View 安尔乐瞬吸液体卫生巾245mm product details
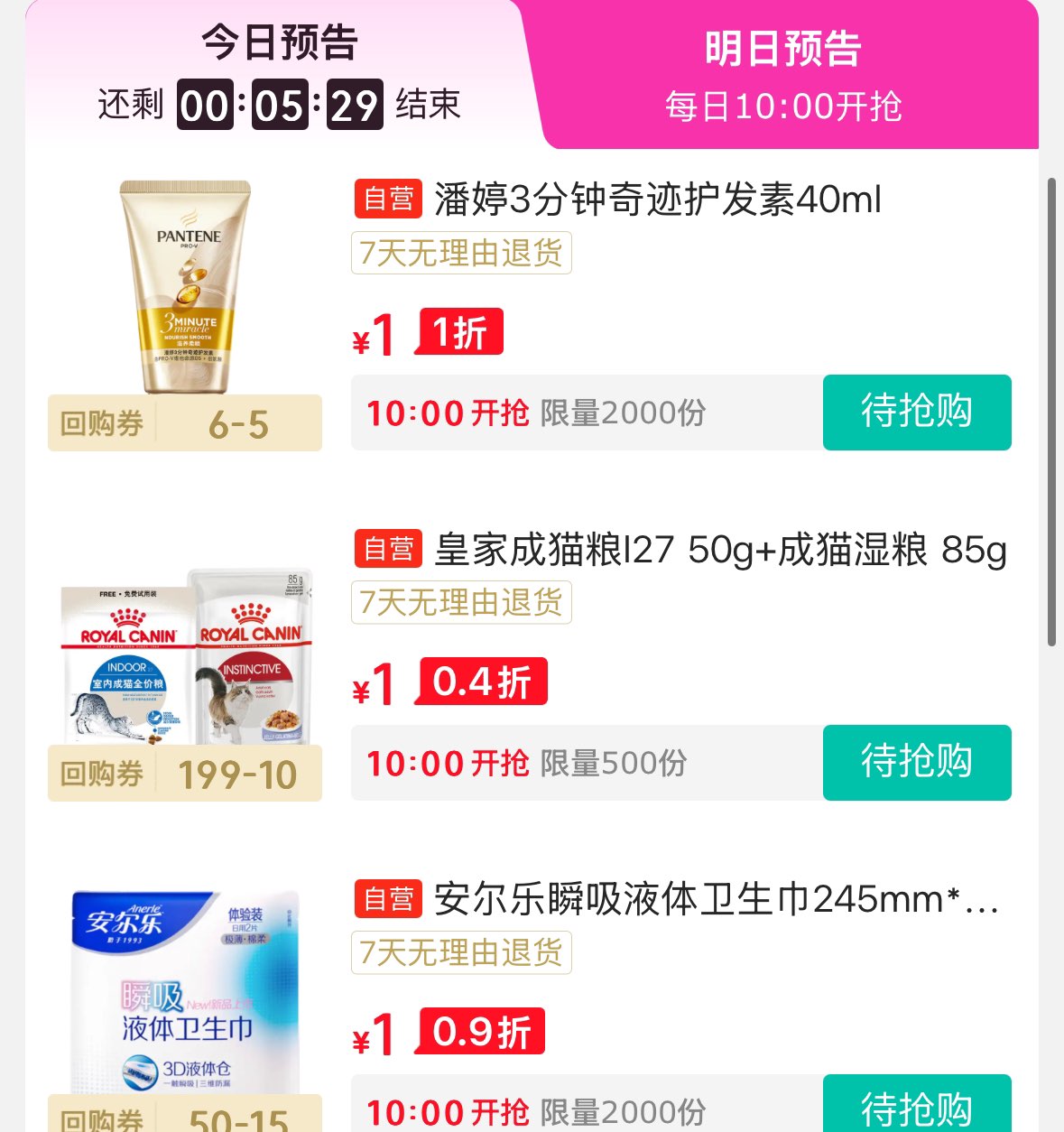1064x1132 pixels. (716, 900)
